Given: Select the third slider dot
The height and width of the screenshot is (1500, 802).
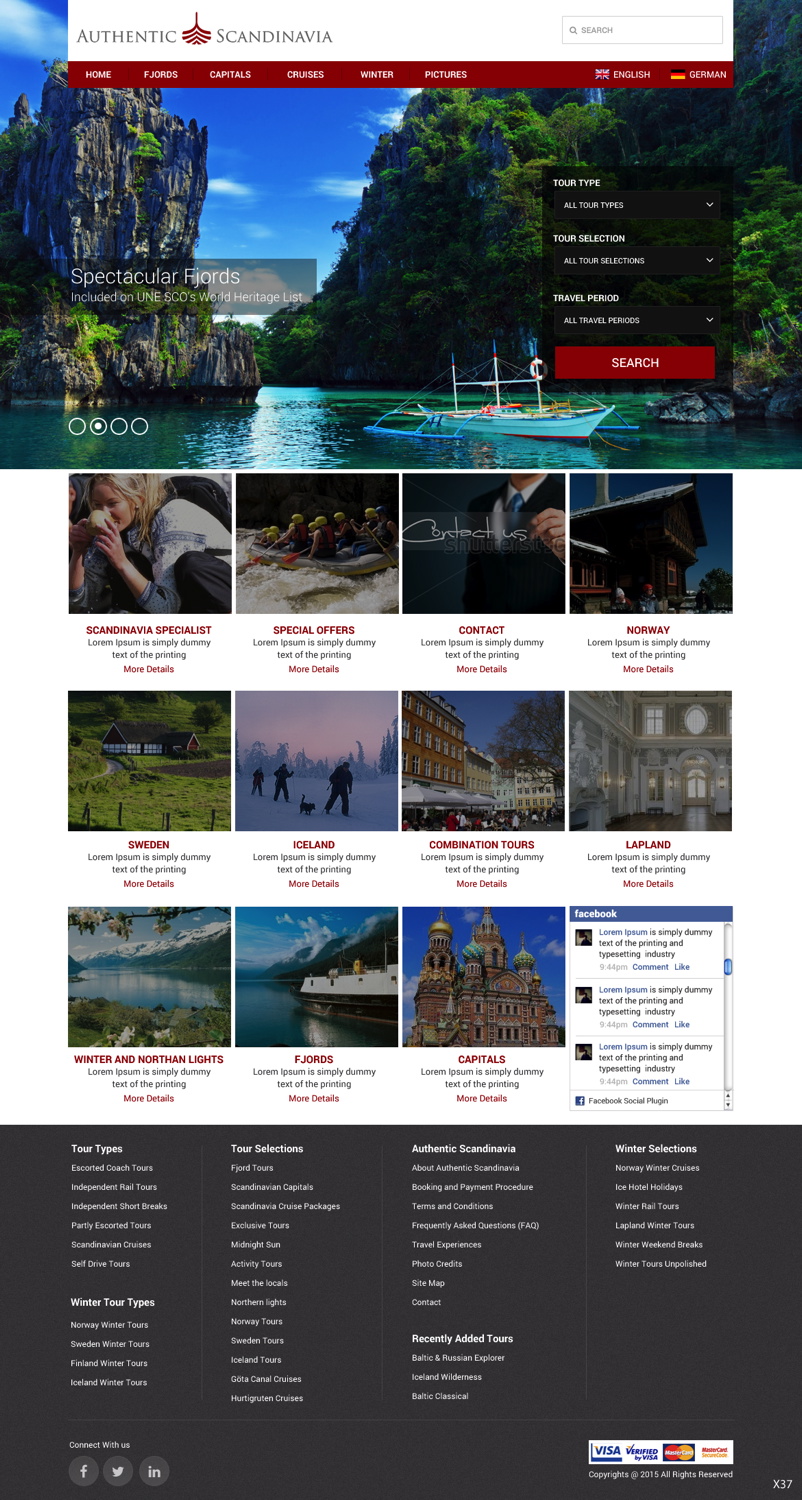Looking at the screenshot, I should 119,426.
